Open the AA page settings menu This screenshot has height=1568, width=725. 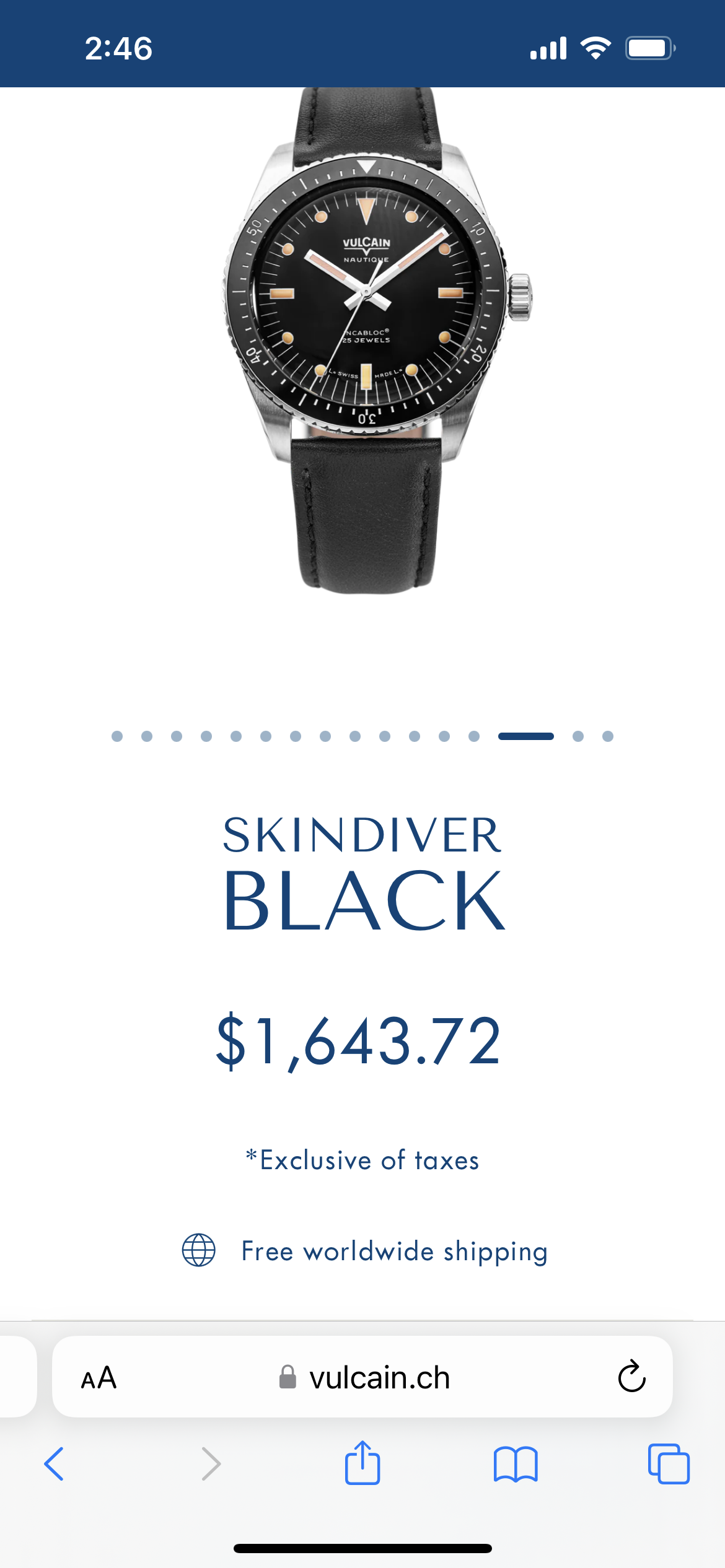pyautogui.click(x=99, y=1378)
